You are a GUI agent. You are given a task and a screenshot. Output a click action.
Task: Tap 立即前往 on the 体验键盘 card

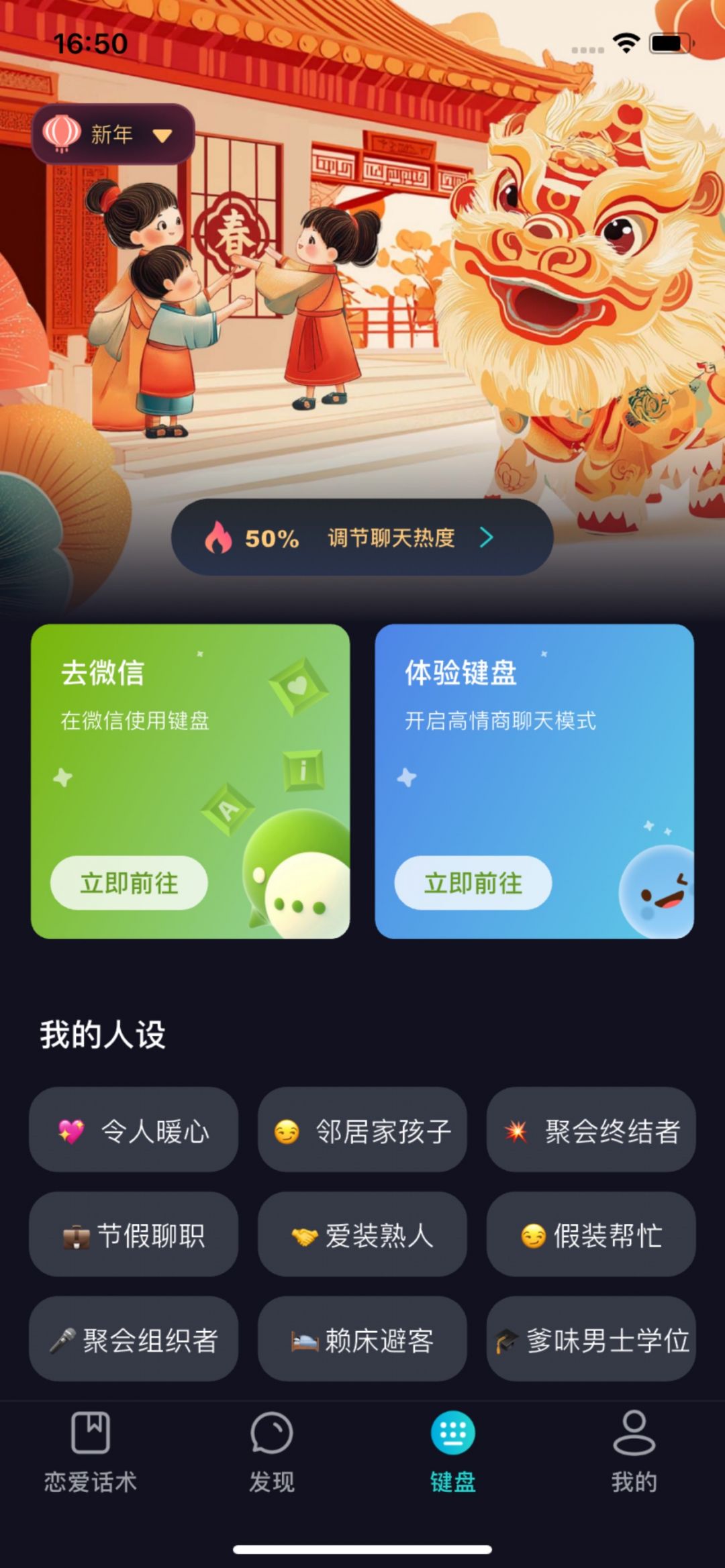click(x=473, y=883)
